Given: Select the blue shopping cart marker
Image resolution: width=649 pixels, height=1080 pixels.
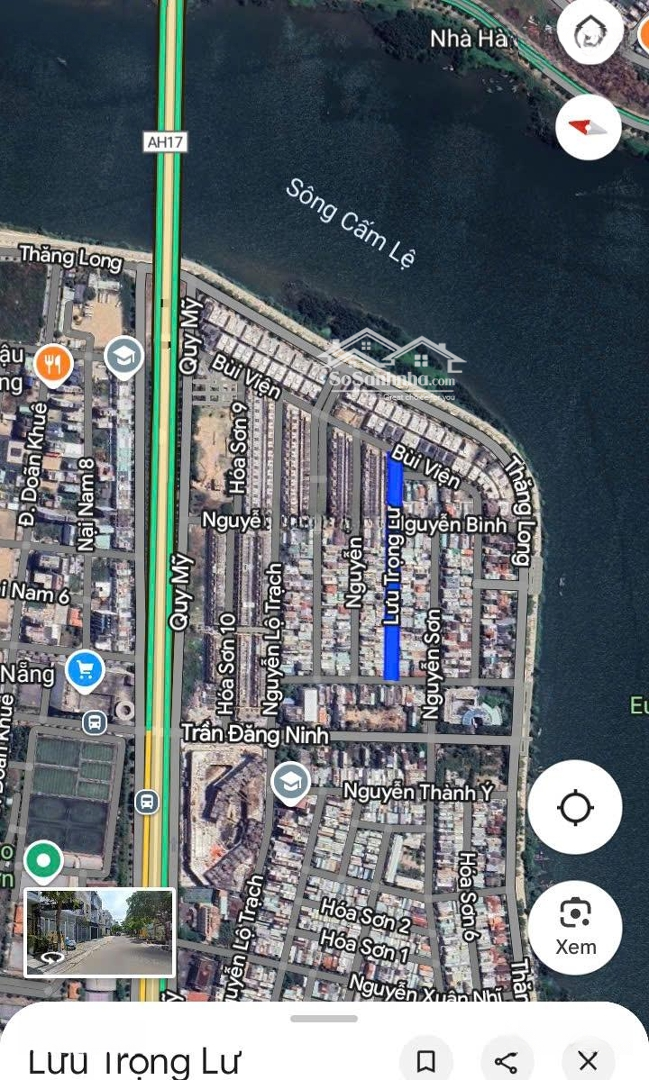Looking at the screenshot, I should tap(85, 672).
